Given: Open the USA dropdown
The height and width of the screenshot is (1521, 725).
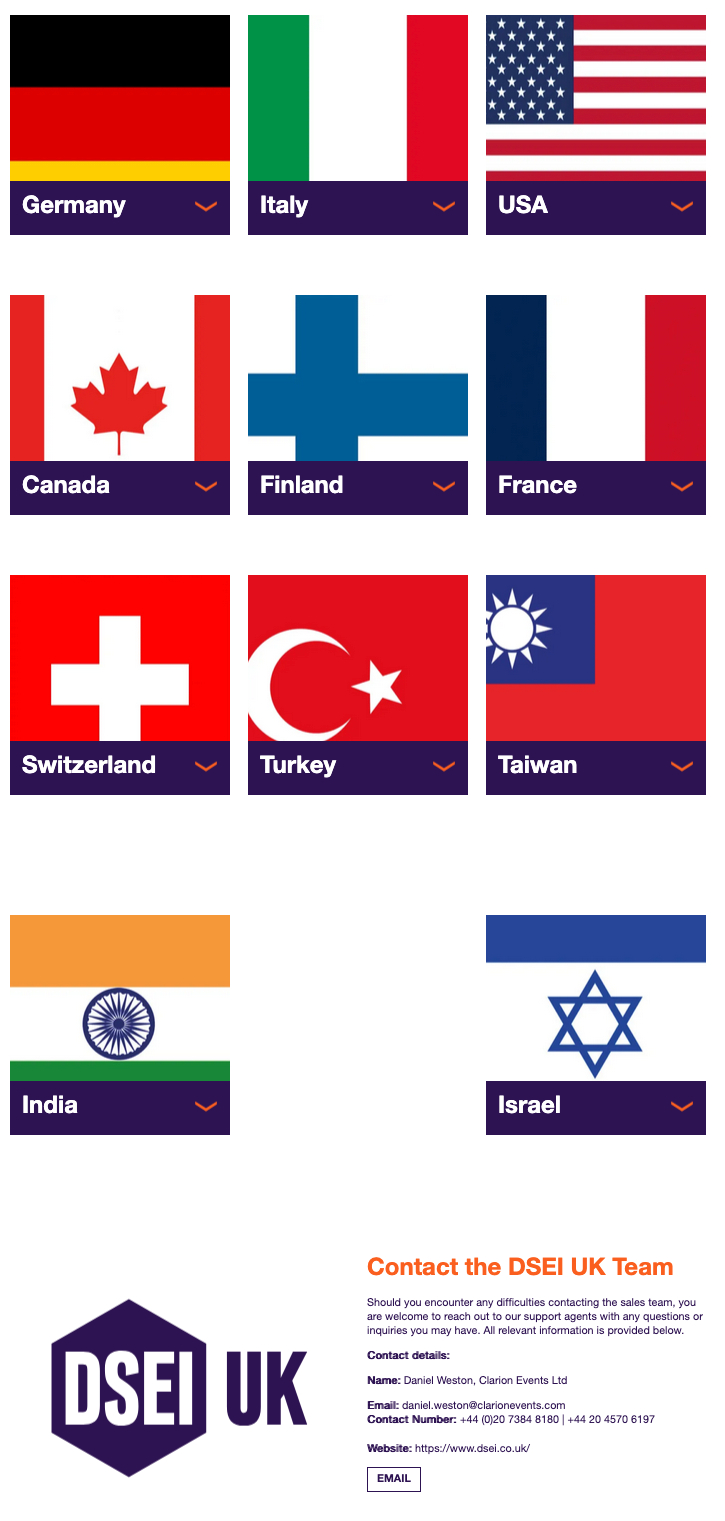Looking at the screenshot, I should tap(682, 206).
